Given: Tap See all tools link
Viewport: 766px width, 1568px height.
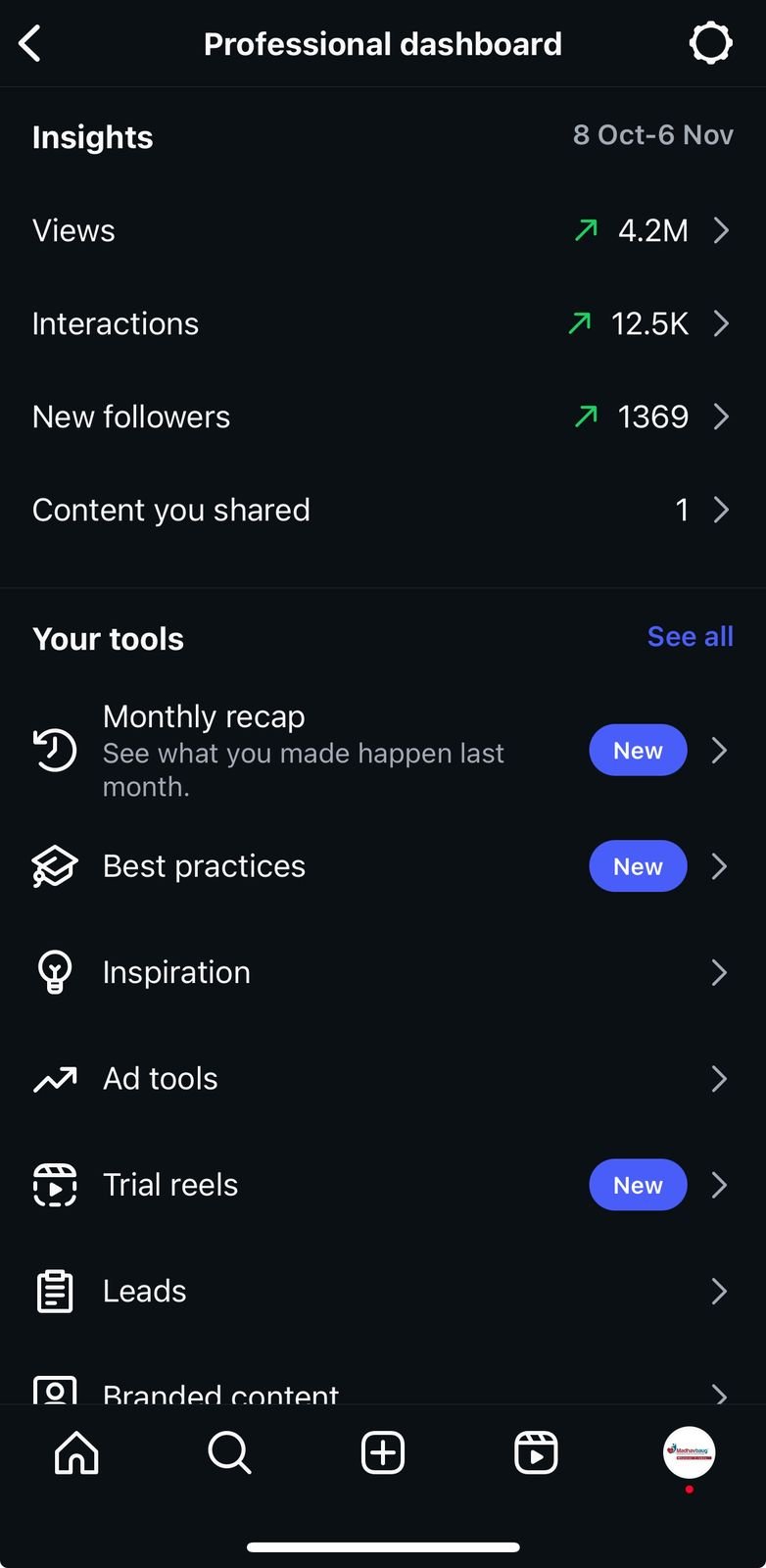Looking at the screenshot, I should [x=690, y=637].
